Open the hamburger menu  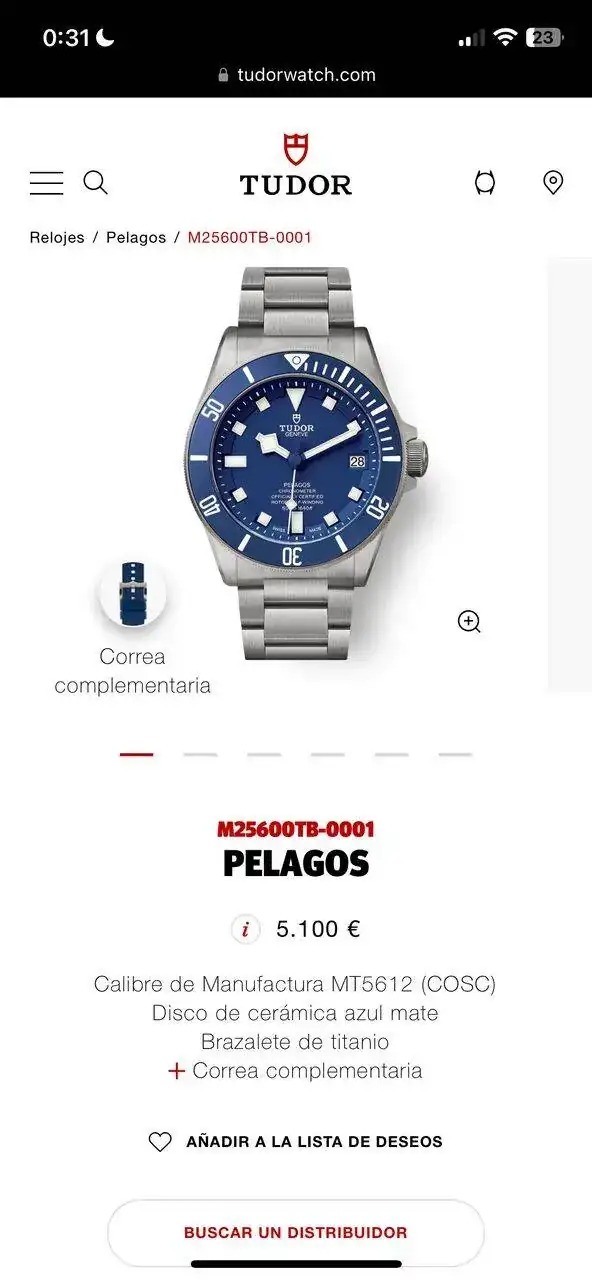(x=46, y=183)
